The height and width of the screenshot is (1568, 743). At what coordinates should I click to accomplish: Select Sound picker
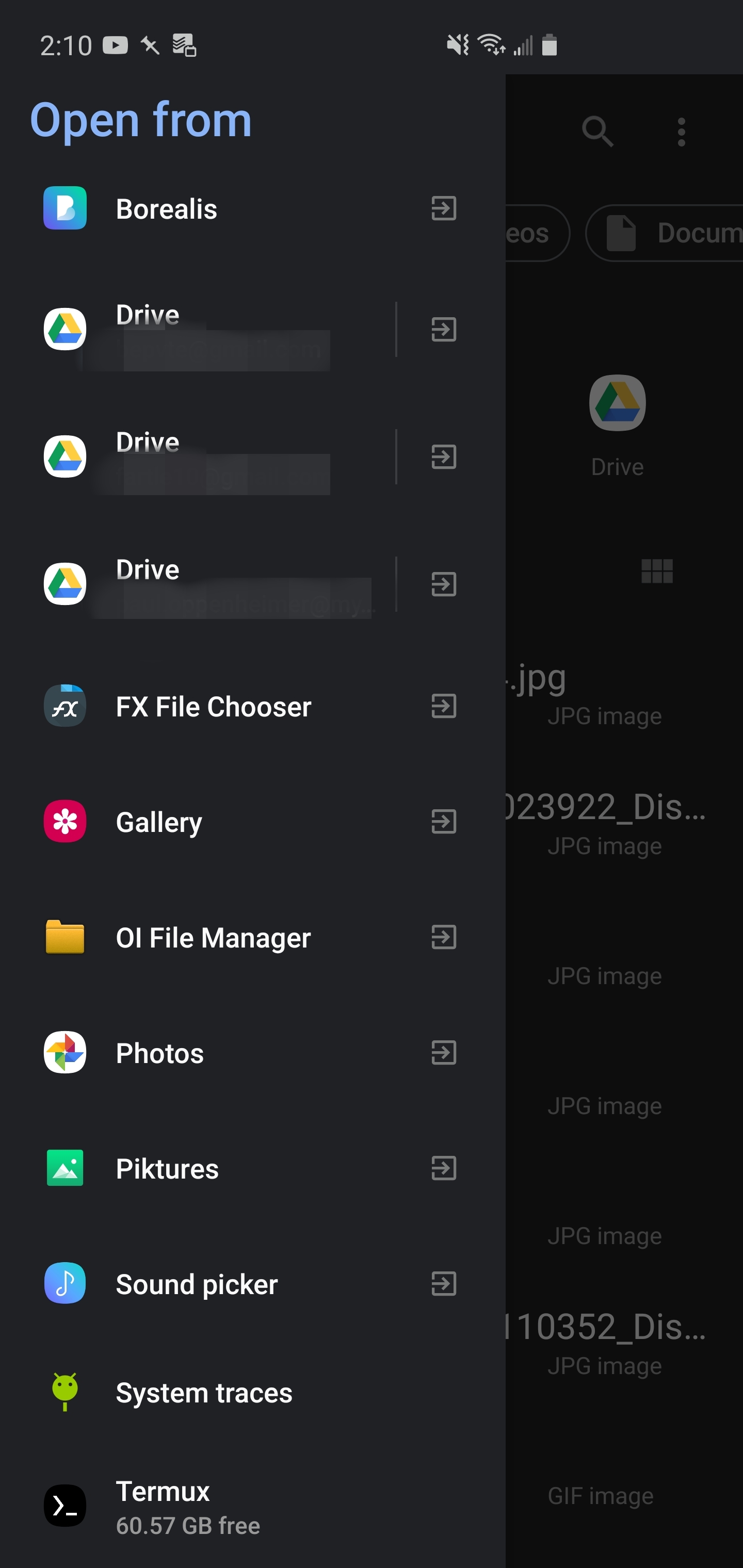click(x=253, y=1284)
